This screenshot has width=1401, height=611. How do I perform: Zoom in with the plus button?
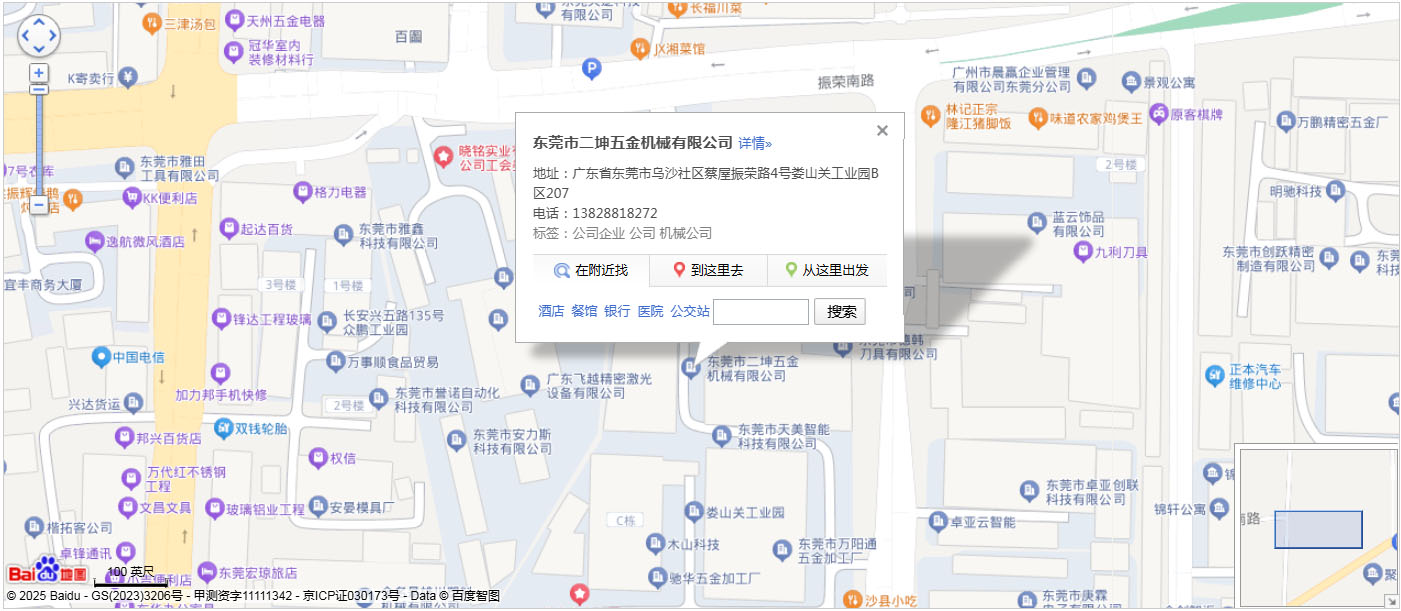39,73
